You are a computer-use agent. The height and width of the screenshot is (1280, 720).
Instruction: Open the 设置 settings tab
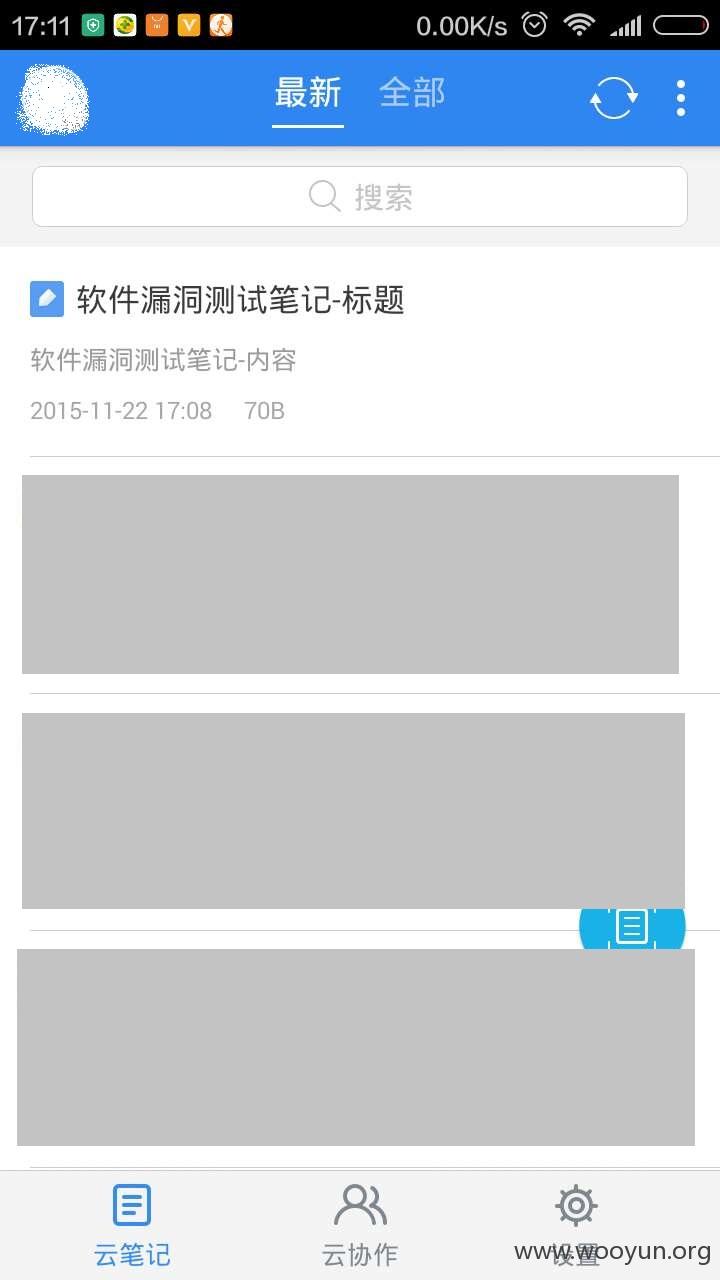(576, 1225)
